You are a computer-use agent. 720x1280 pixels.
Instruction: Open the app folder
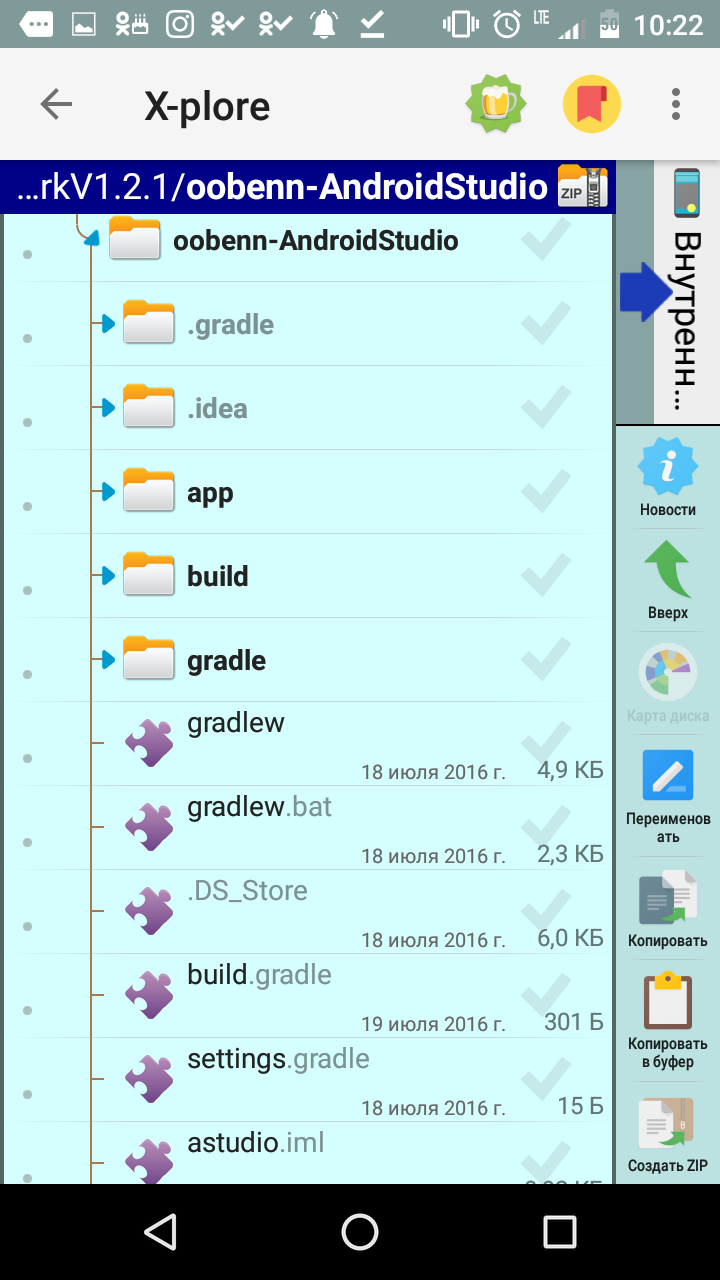[210, 493]
